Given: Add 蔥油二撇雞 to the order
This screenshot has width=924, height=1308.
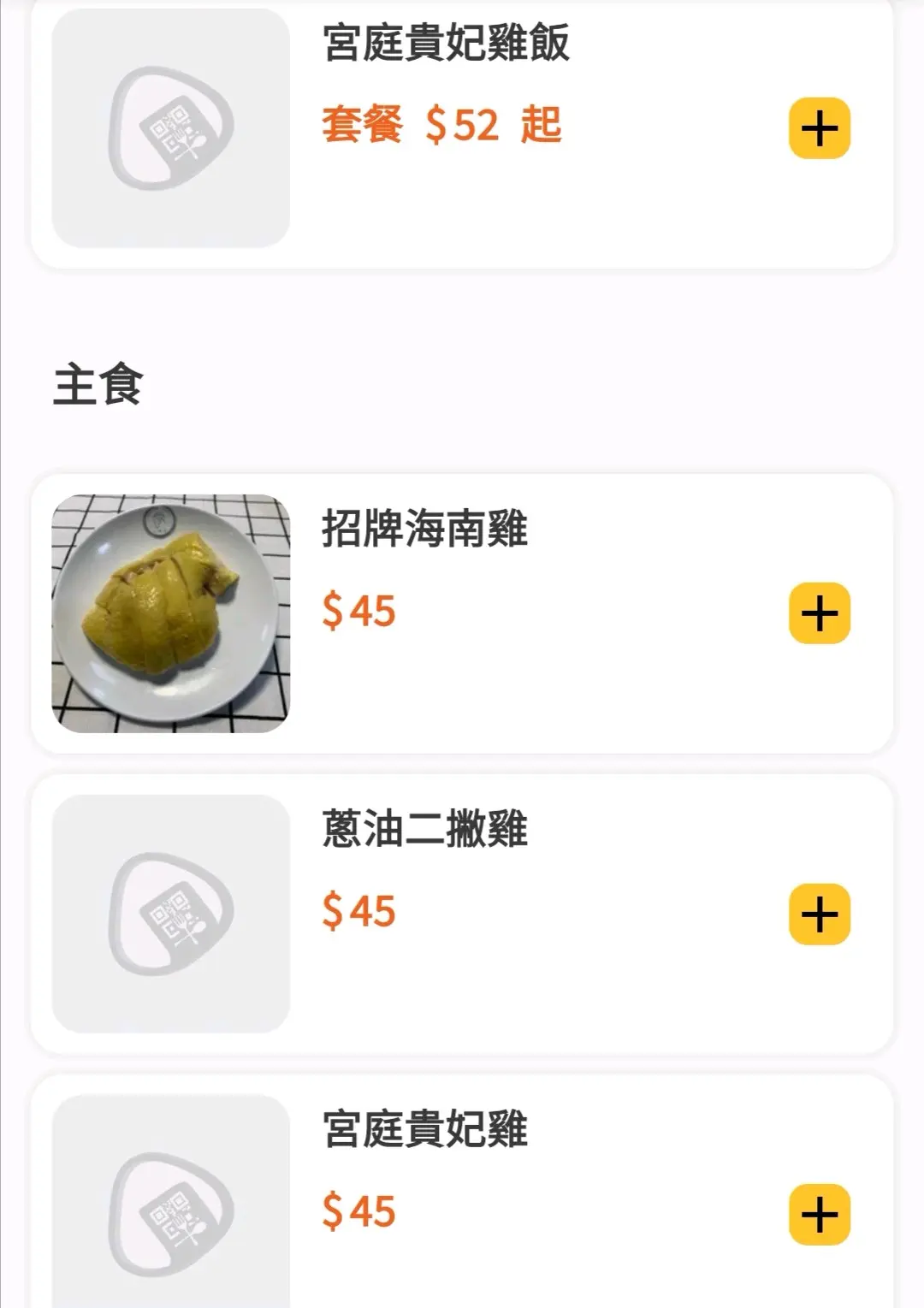Looking at the screenshot, I should [x=819, y=914].
